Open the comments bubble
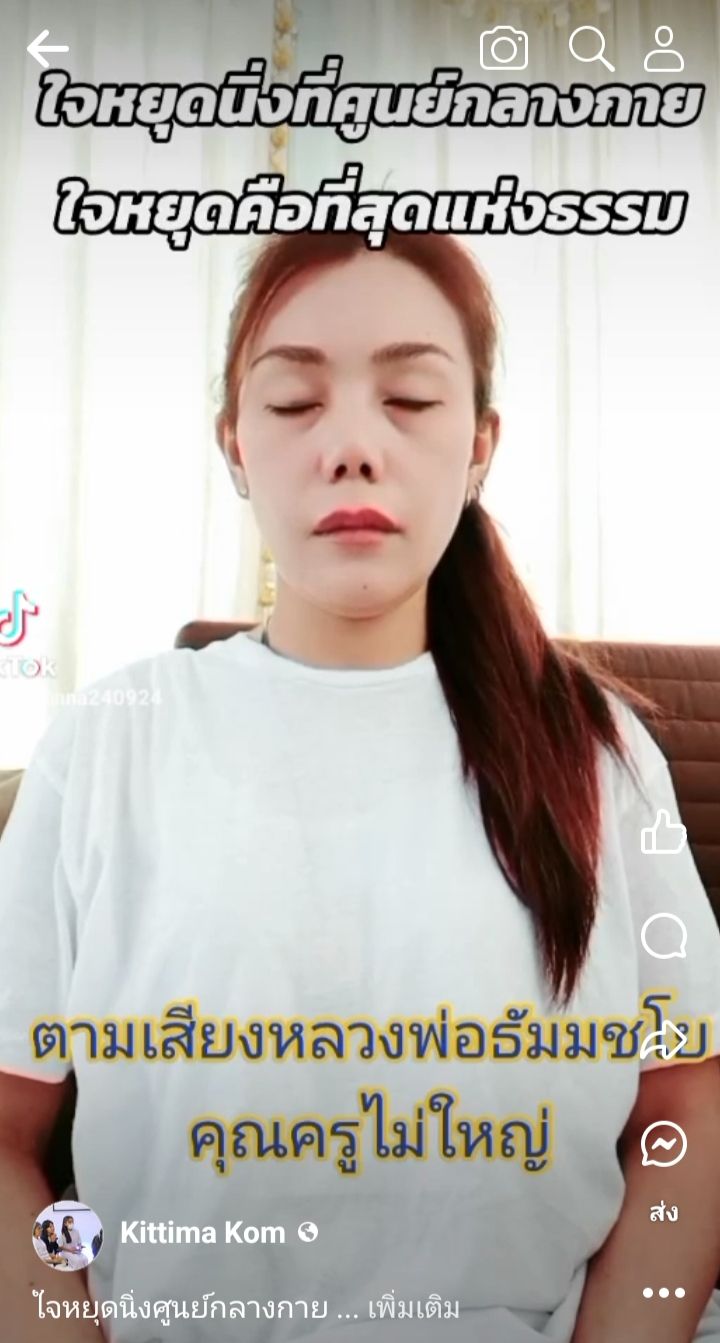Image resolution: width=720 pixels, height=1343 pixels. pos(663,937)
